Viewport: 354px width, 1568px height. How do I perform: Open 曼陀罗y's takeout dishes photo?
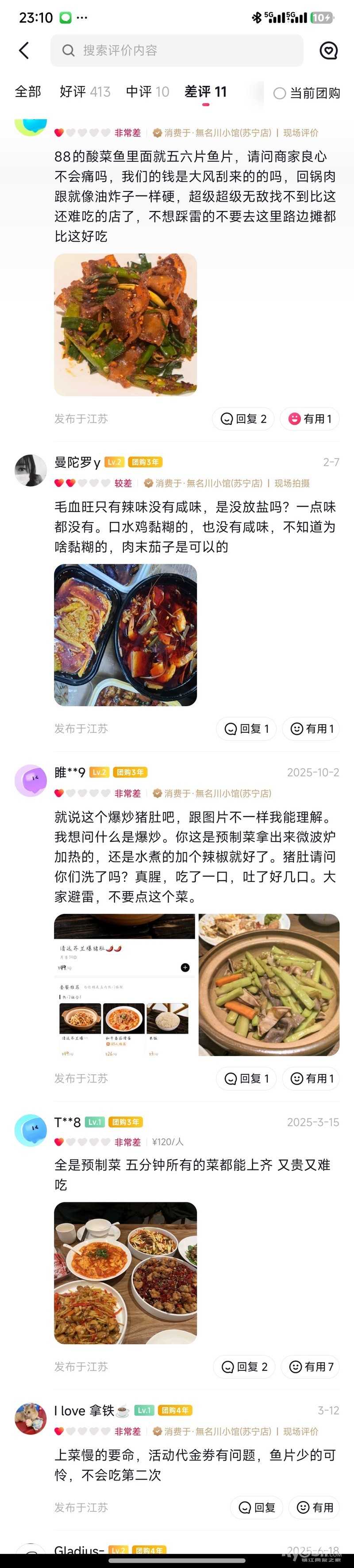[x=126, y=635]
